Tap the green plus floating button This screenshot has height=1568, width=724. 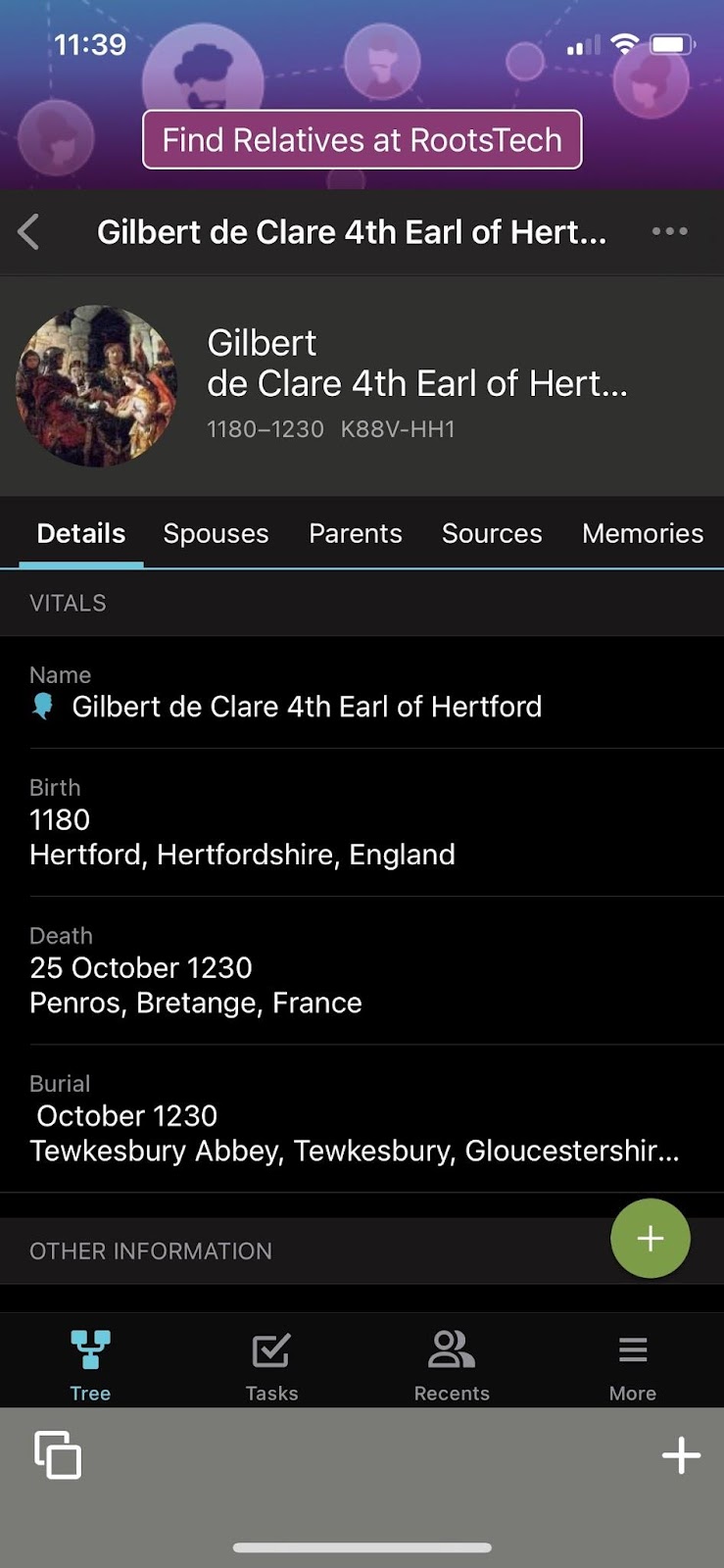coord(651,1239)
